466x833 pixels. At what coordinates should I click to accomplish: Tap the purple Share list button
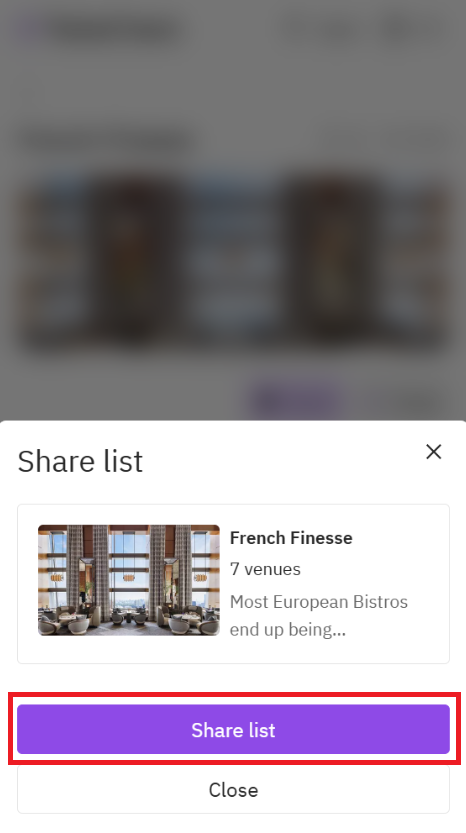pos(233,729)
